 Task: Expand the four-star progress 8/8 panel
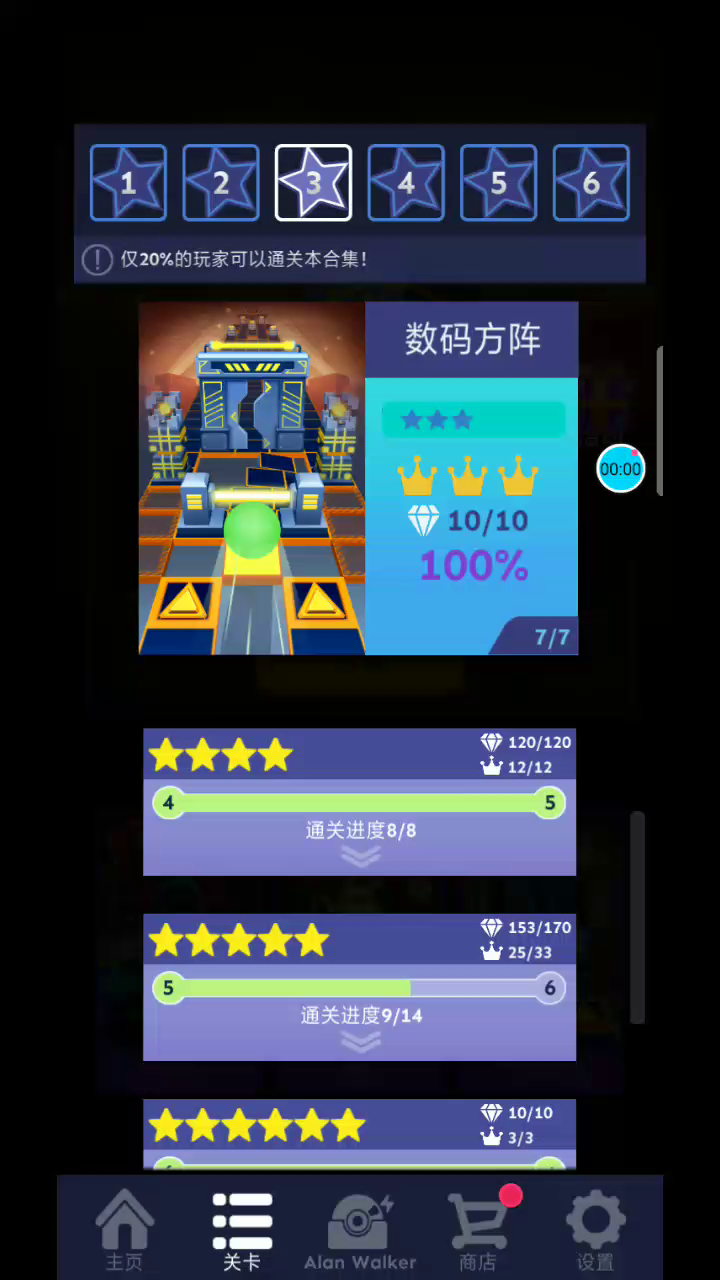coord(359,802)
